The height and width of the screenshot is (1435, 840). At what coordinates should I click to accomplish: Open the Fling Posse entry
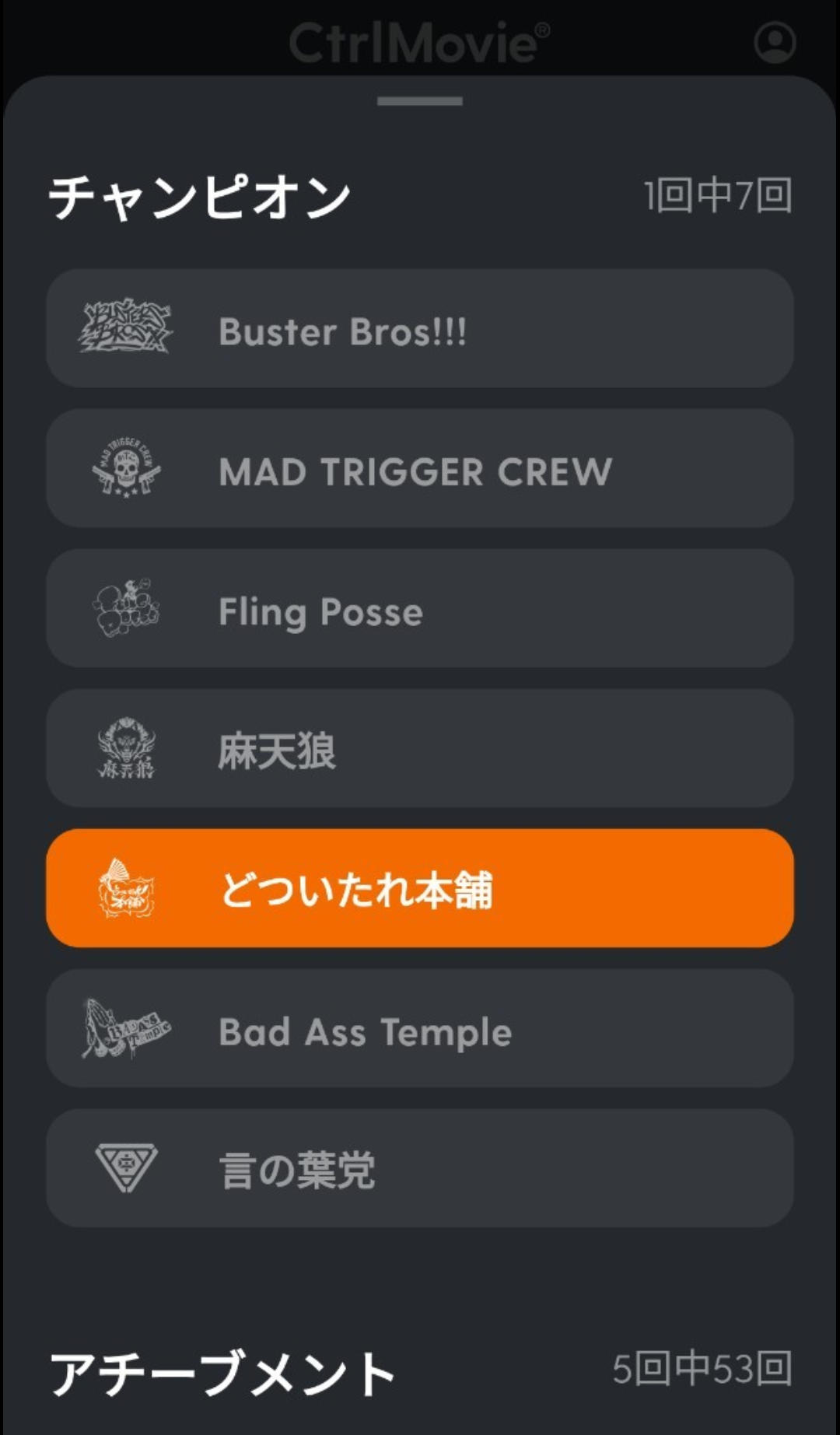tap(420, 609)
